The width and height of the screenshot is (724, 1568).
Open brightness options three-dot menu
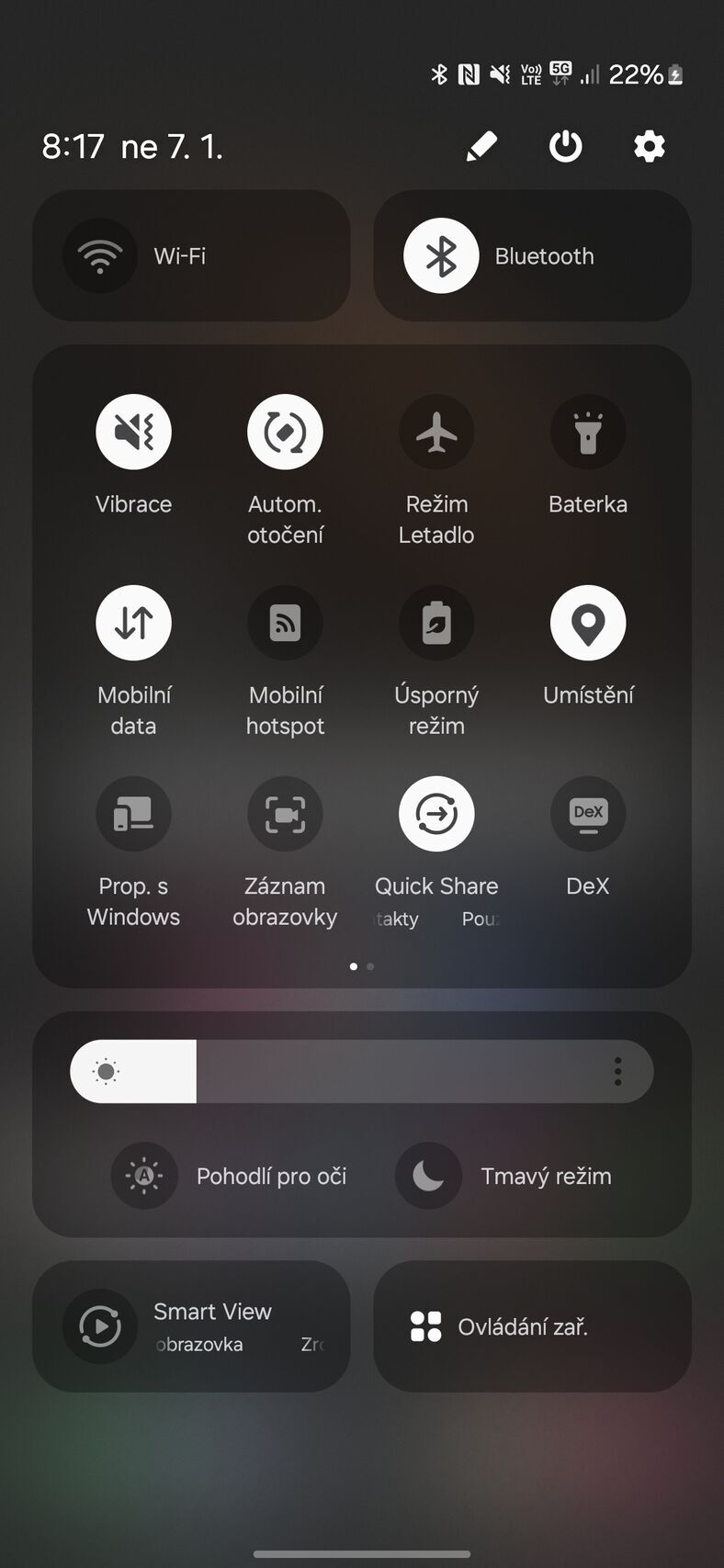click(617, 1071)
